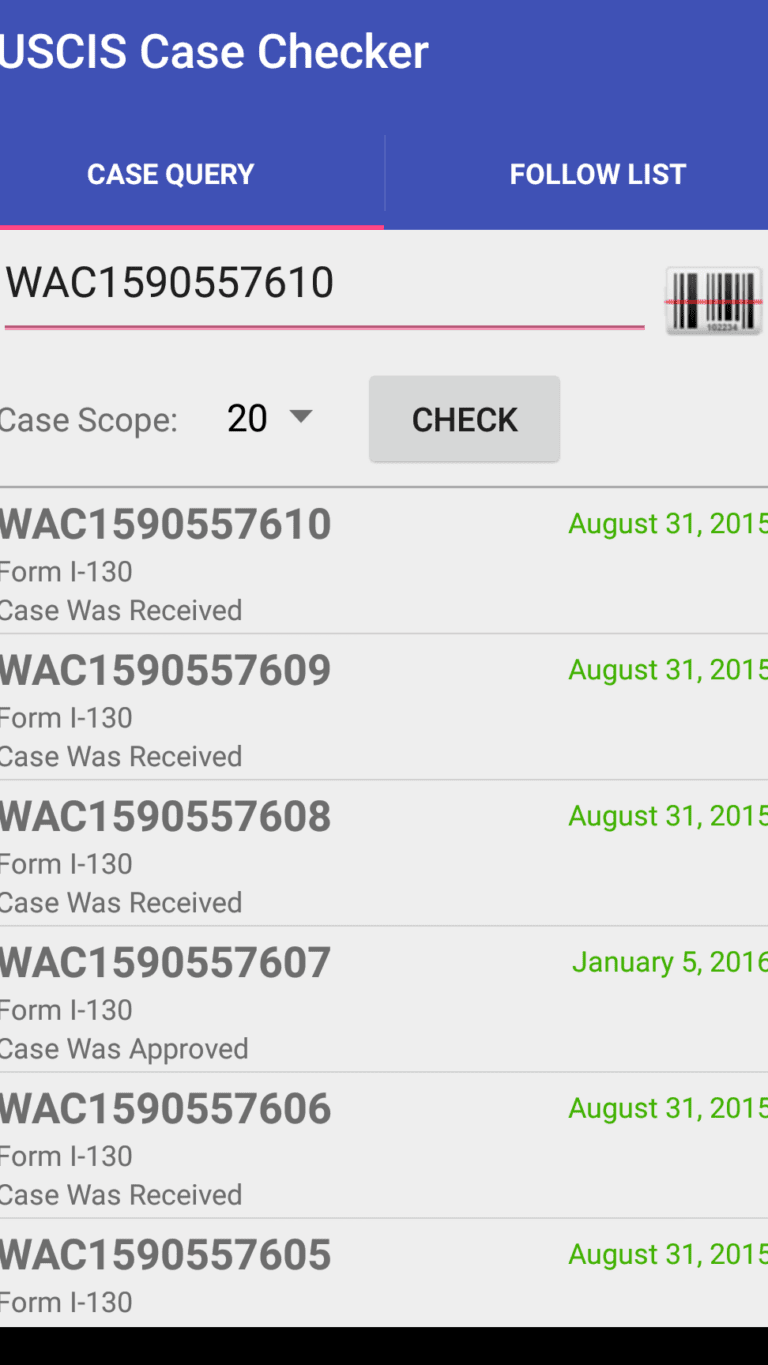Scan a receipt barcode
The image size is (768, 1365).
click(713, 300)
